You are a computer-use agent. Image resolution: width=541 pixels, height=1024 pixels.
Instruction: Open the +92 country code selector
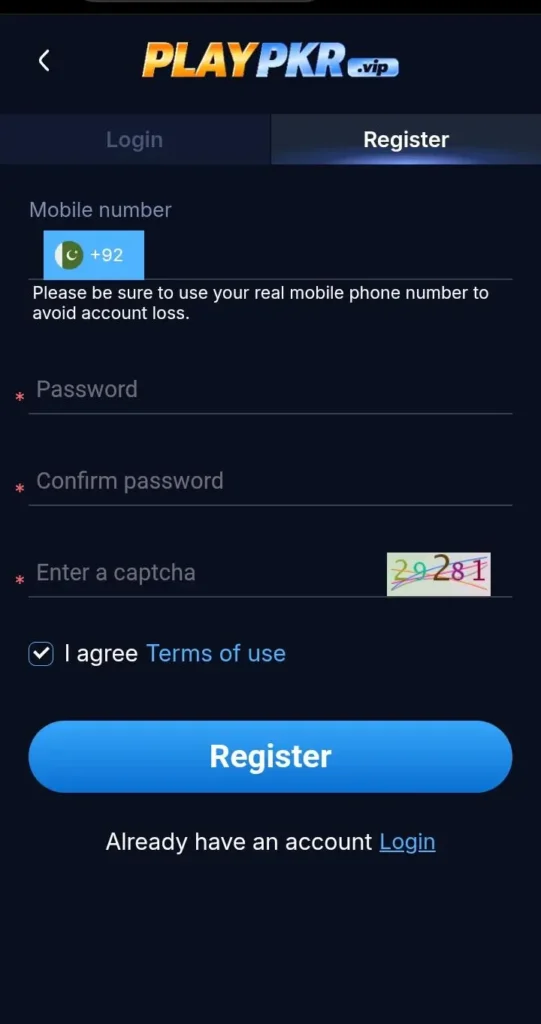click(93, 255)
